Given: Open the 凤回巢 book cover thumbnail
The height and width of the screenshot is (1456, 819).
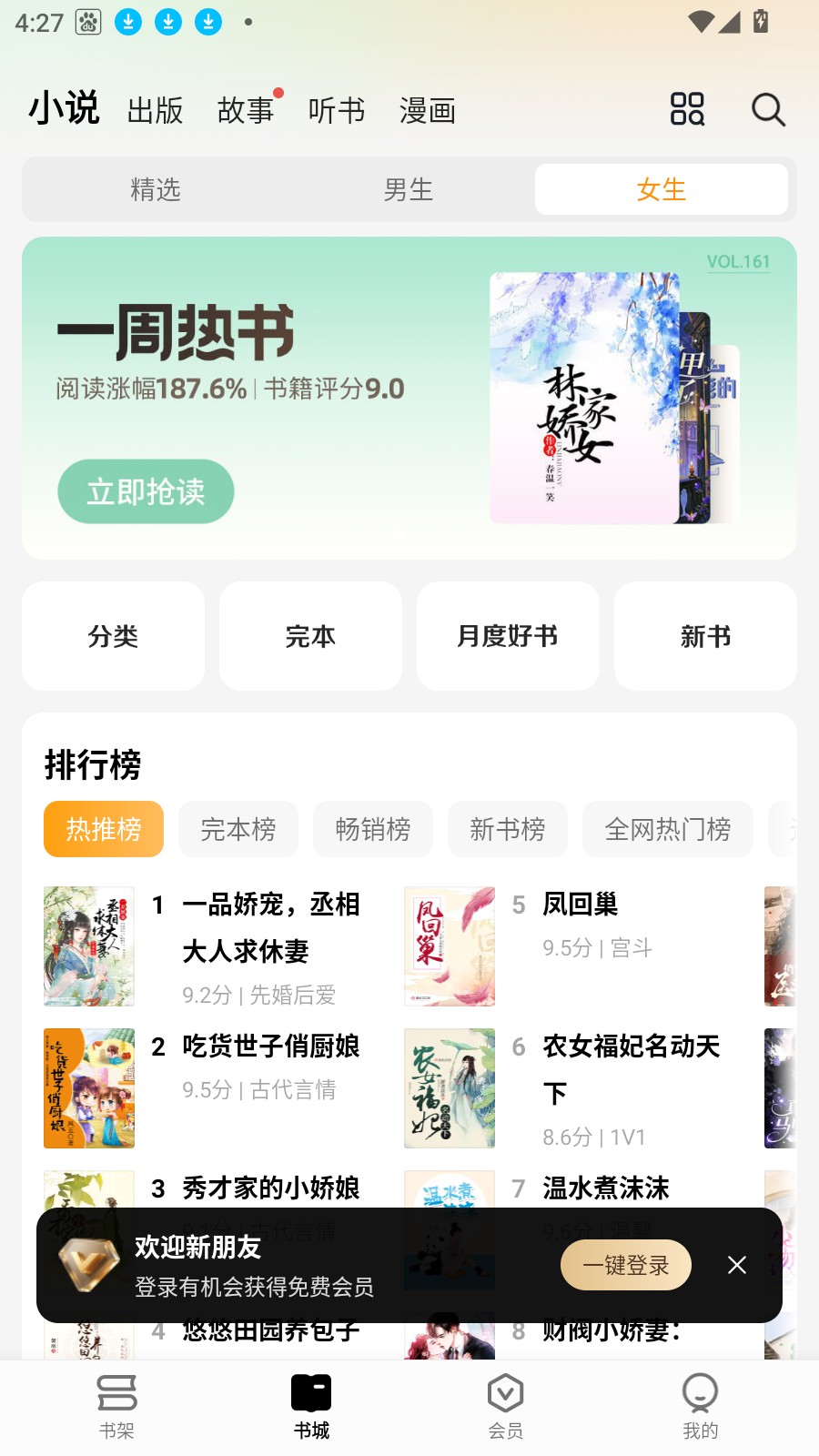Looking at the screenshot, I should coord(449,946).
